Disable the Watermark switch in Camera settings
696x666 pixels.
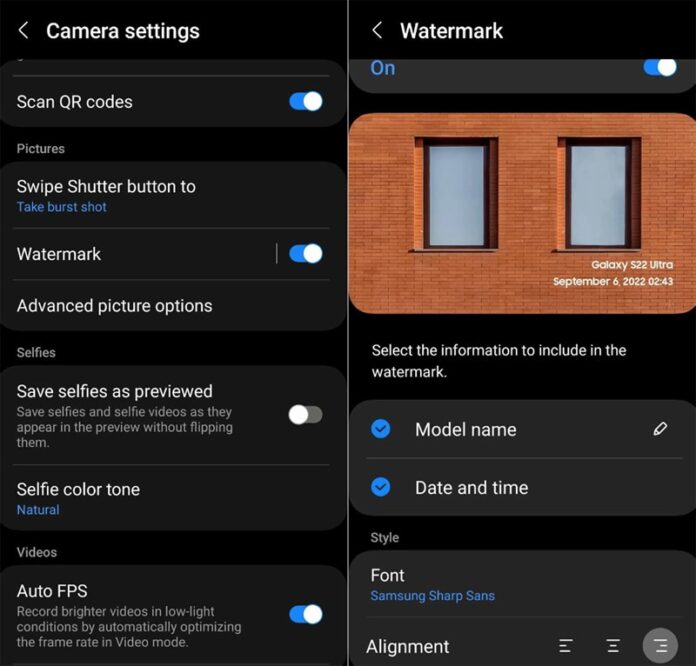(305, 254)
